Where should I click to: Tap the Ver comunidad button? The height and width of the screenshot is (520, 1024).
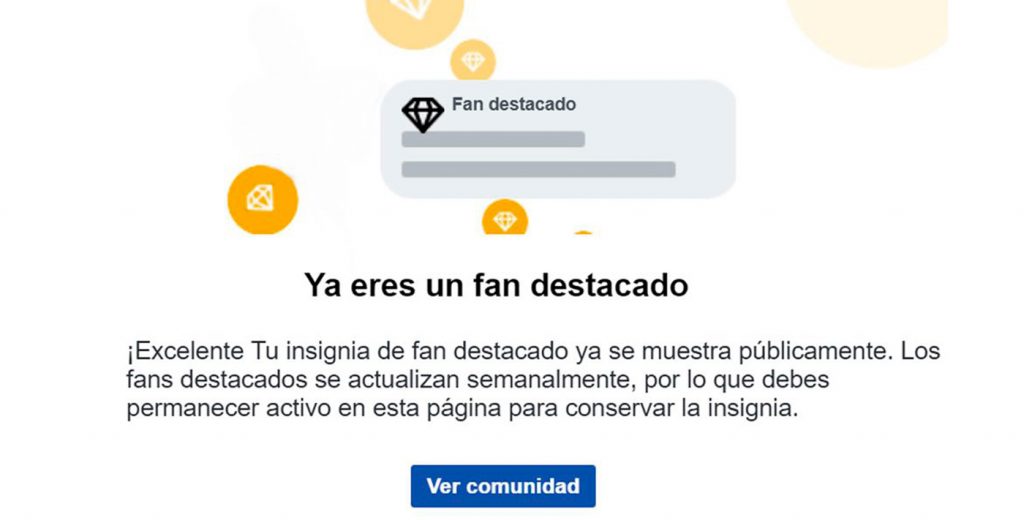point(503,486)
